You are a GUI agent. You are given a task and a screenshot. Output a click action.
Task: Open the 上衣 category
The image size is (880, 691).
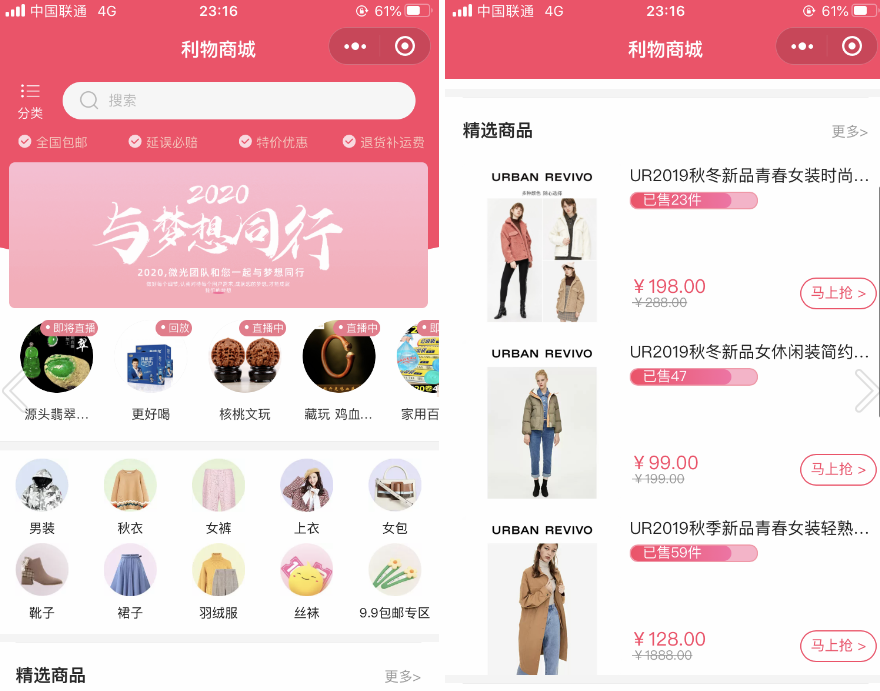click(306, 485)
